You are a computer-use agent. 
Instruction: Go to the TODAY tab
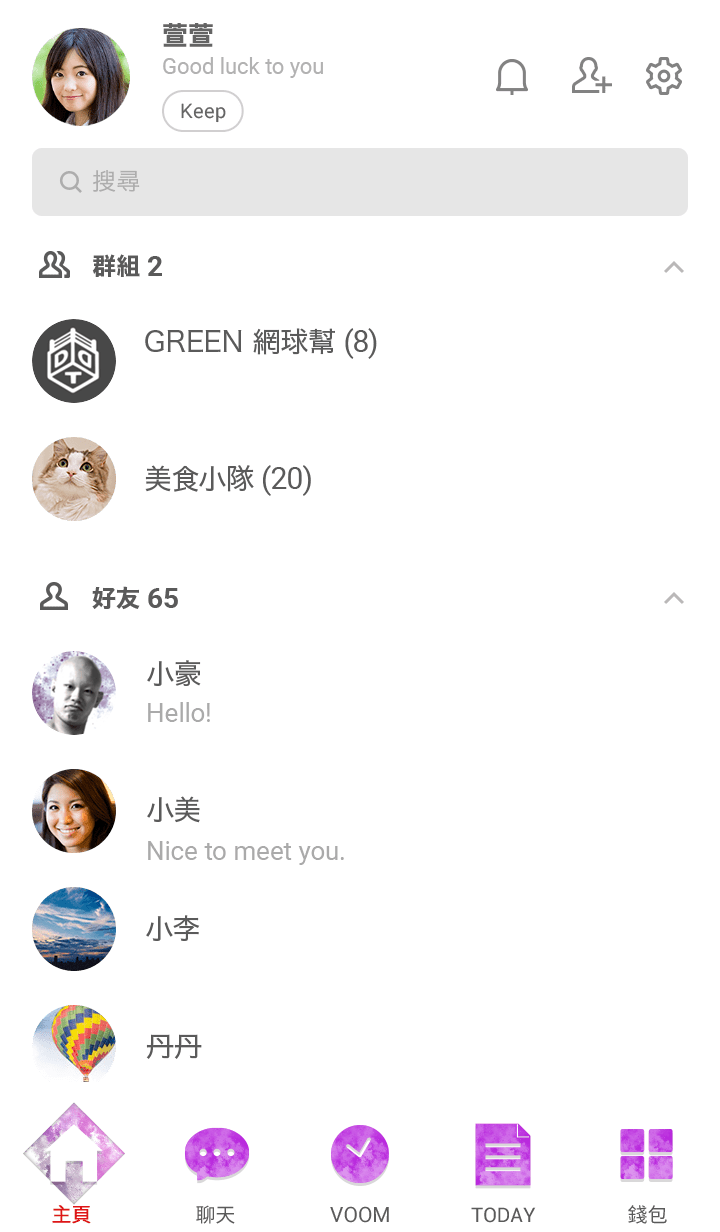click(x=503, y=1168)
